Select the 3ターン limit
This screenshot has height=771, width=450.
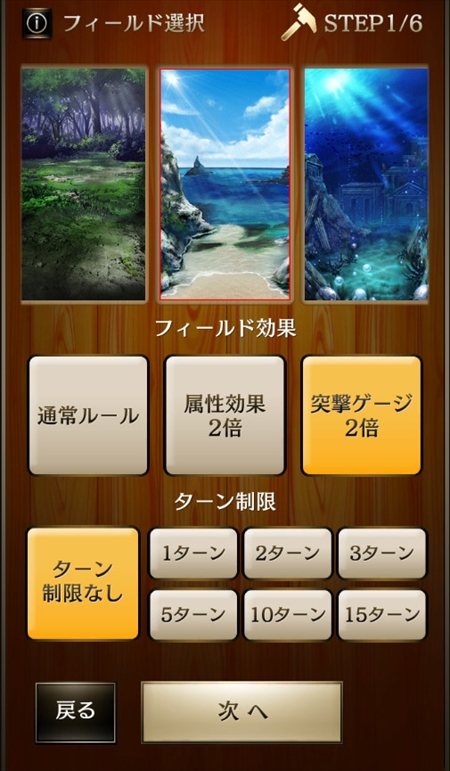[x=382, y=554]
